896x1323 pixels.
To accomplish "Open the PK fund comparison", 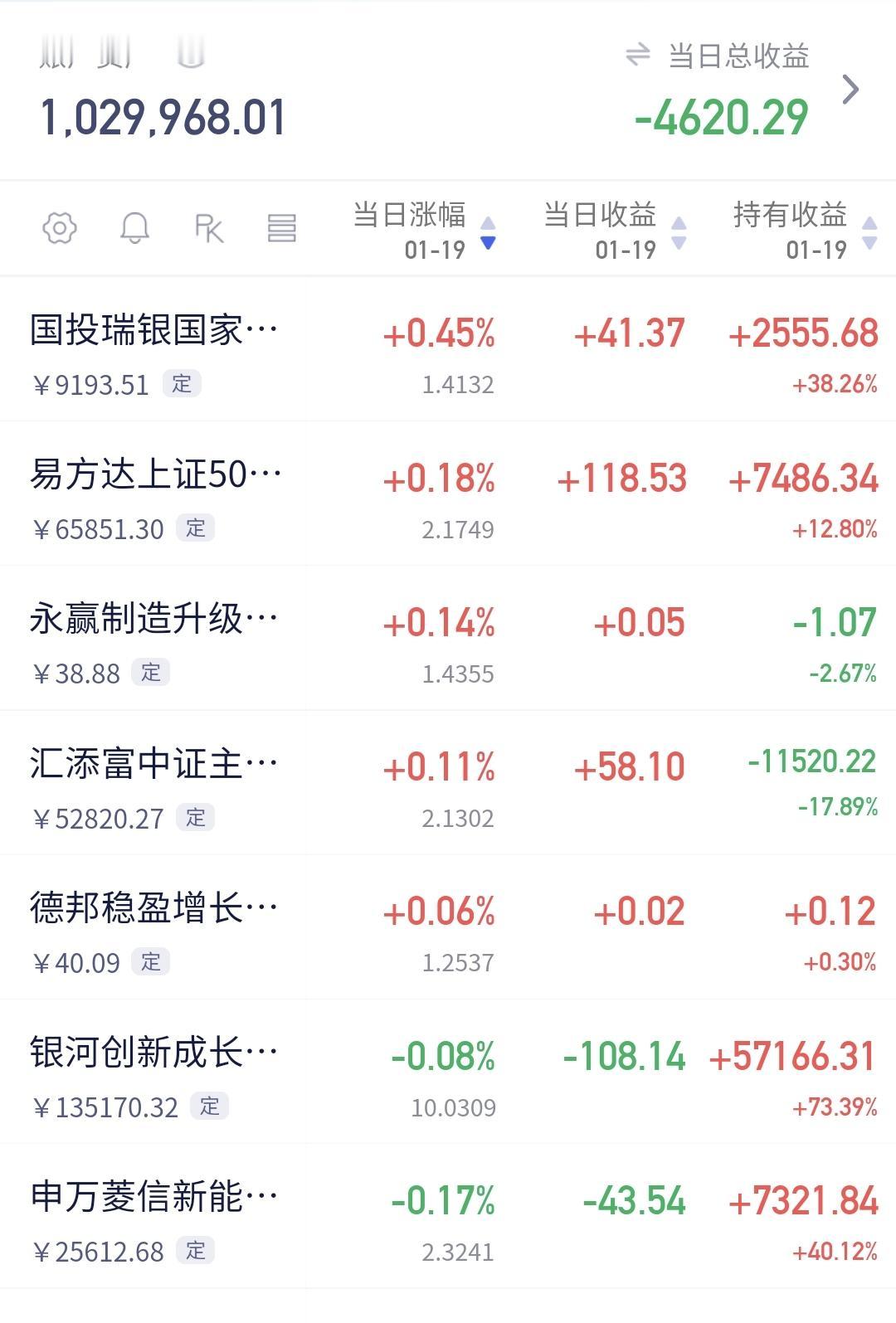I will tap(208, 228).
